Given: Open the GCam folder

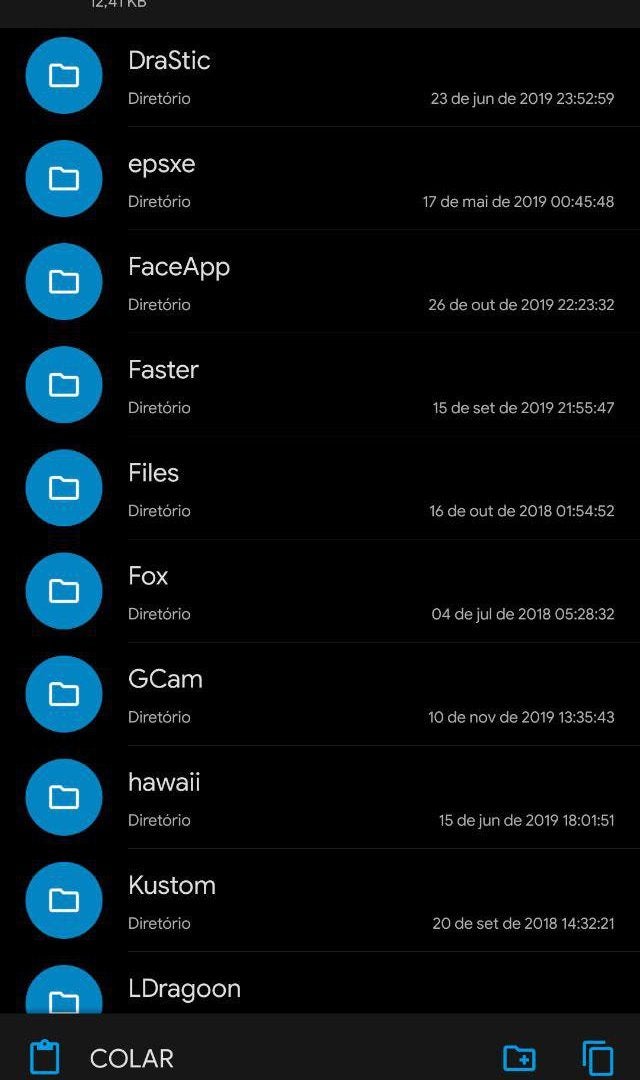Looking at the screenshot, I should (320, 694).
